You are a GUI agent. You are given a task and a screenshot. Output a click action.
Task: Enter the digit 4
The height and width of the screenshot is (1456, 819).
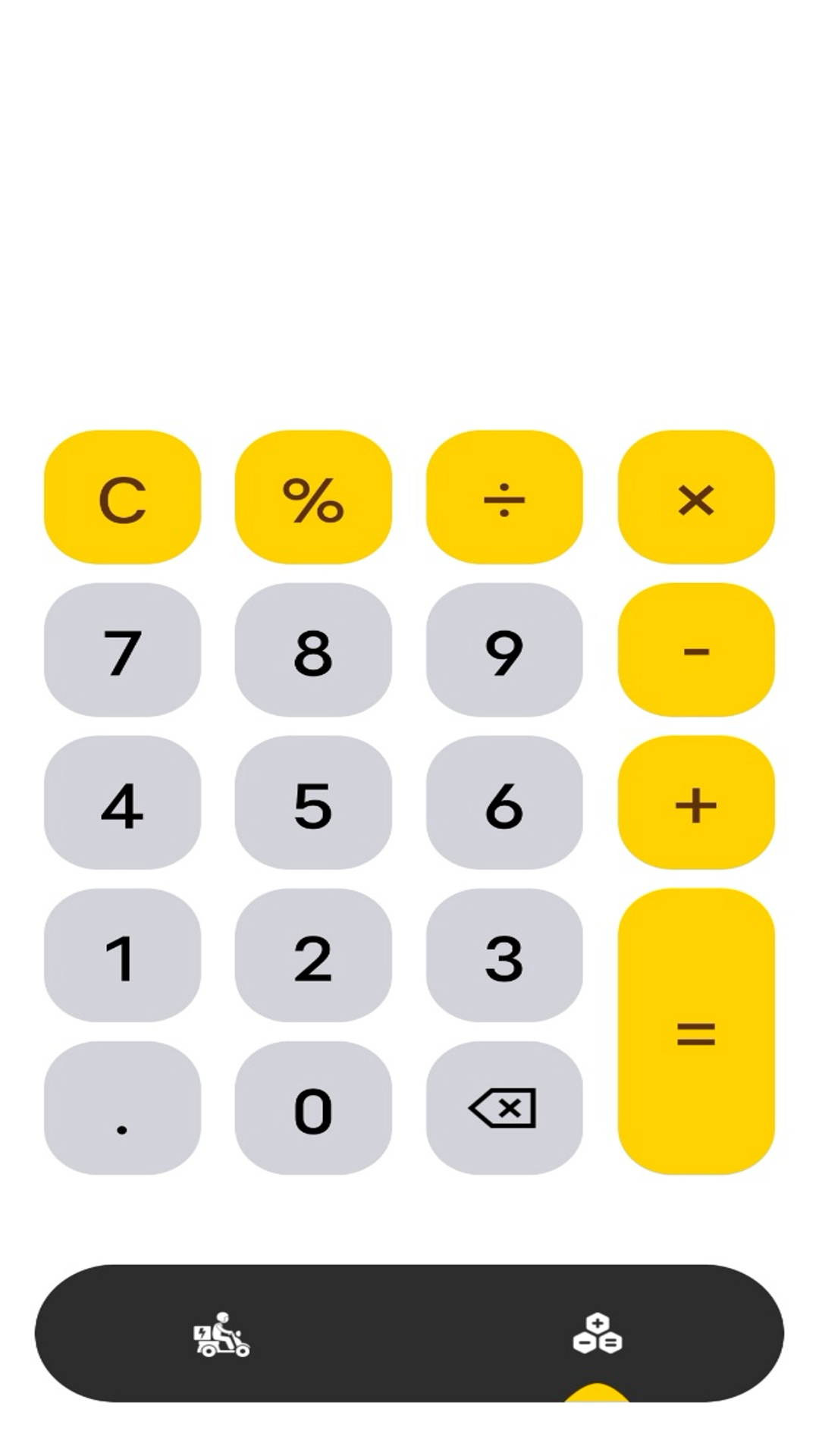pos(122,802)
